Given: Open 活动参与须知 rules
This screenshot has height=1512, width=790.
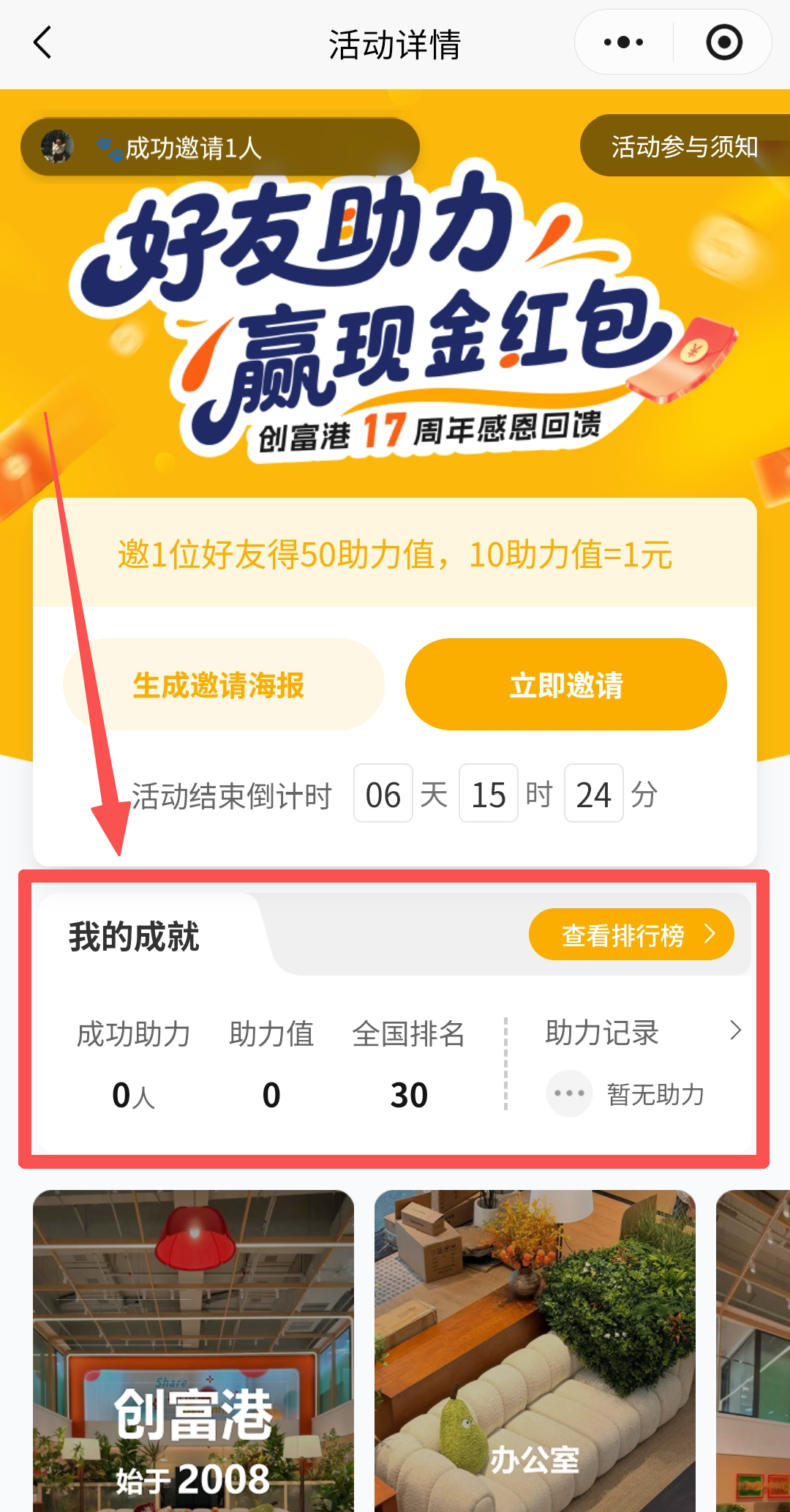Looking at the screenshot, I should [684, 146].
